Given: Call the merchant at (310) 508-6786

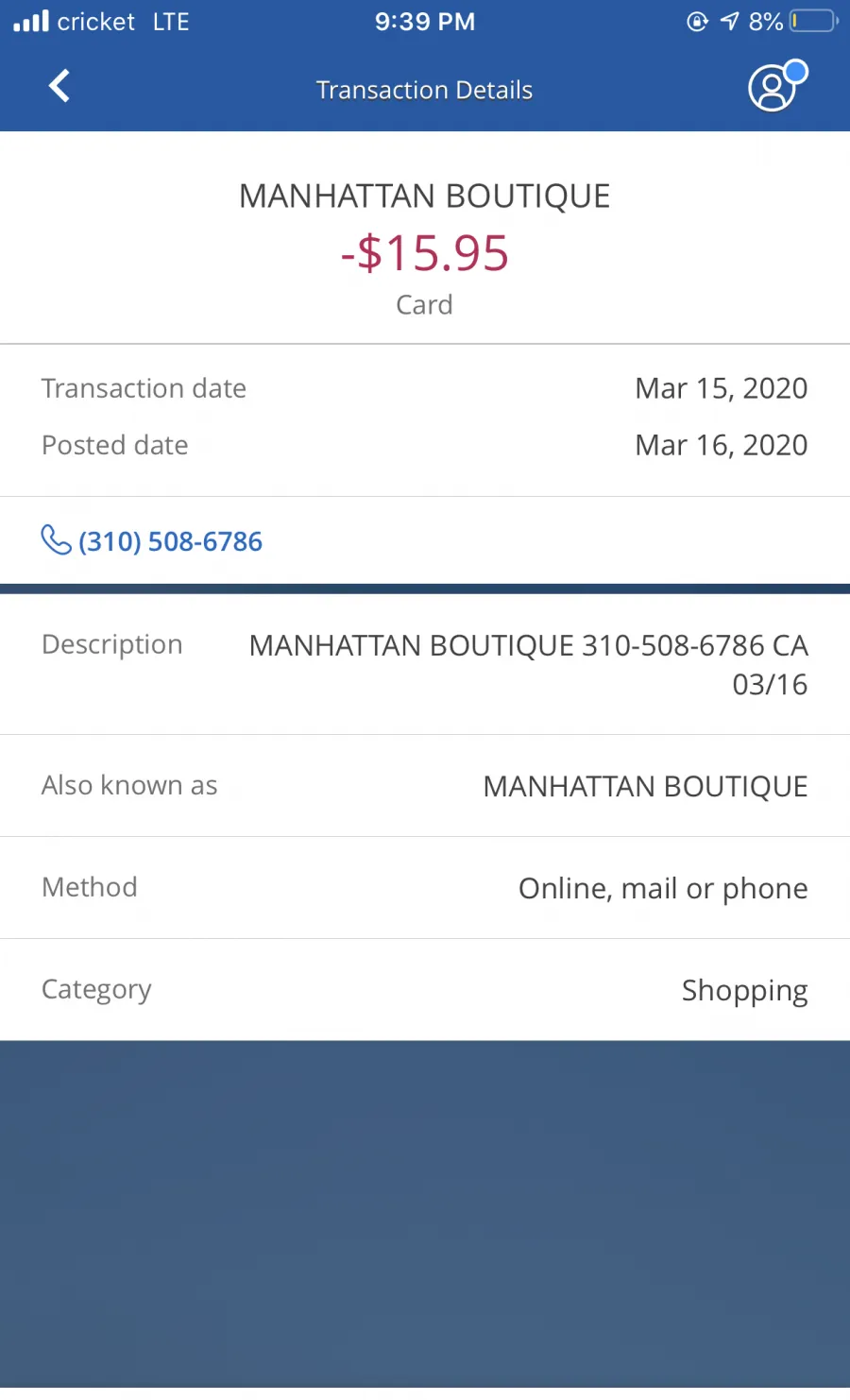Looking at the screenshot, I should [152, 541].
